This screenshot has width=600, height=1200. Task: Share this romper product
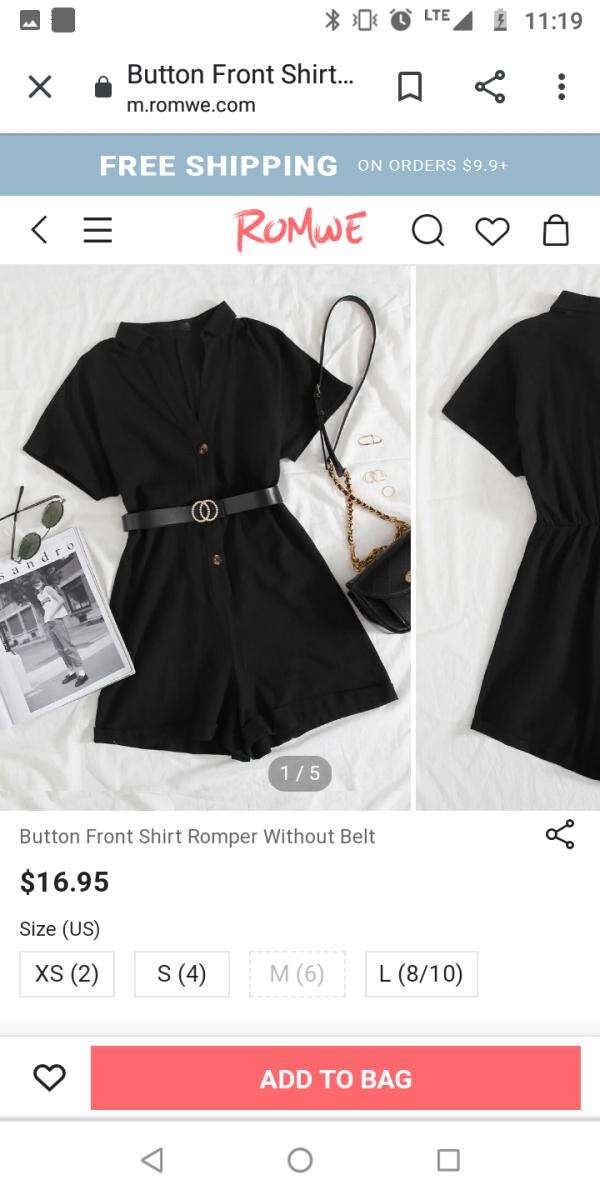(560, 835)
